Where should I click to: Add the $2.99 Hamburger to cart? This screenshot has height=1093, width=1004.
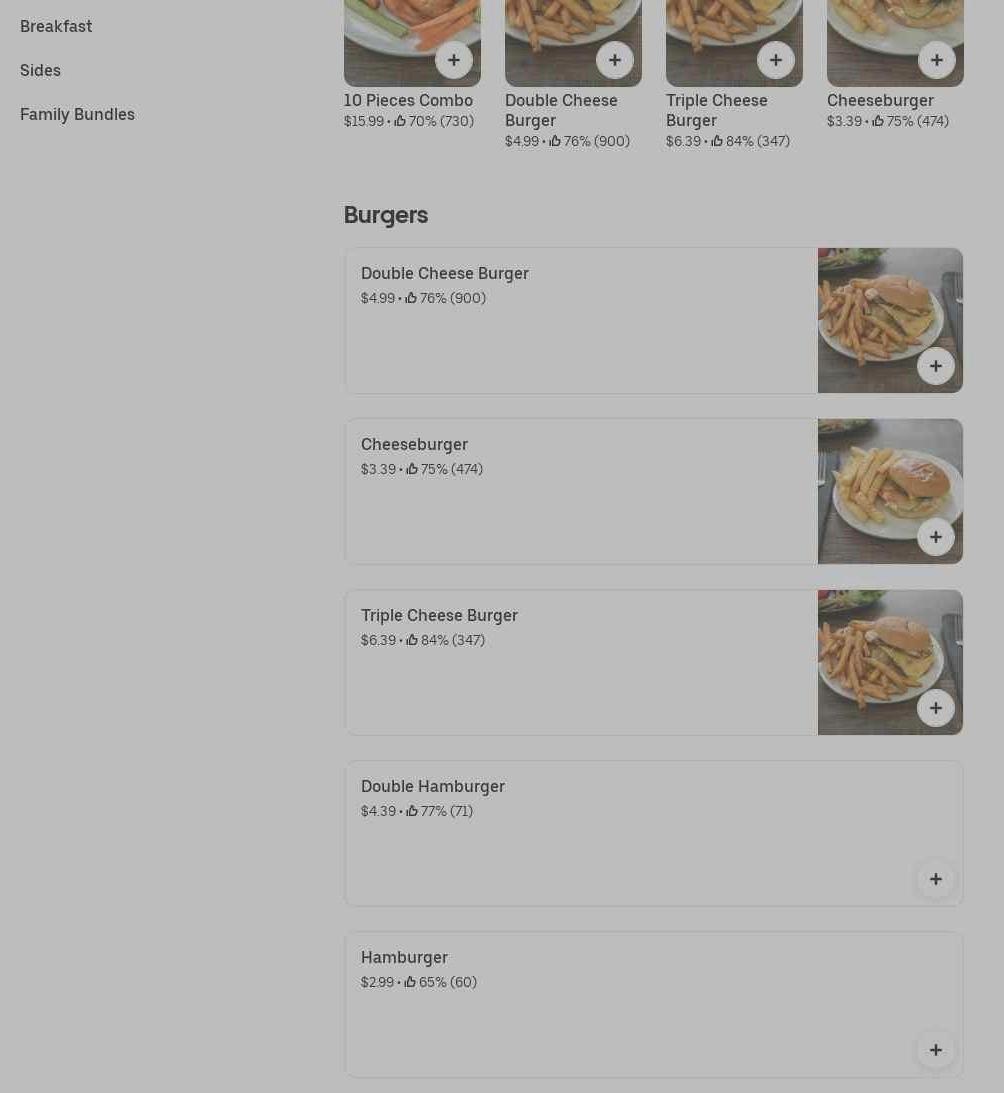pos(936,1050)
